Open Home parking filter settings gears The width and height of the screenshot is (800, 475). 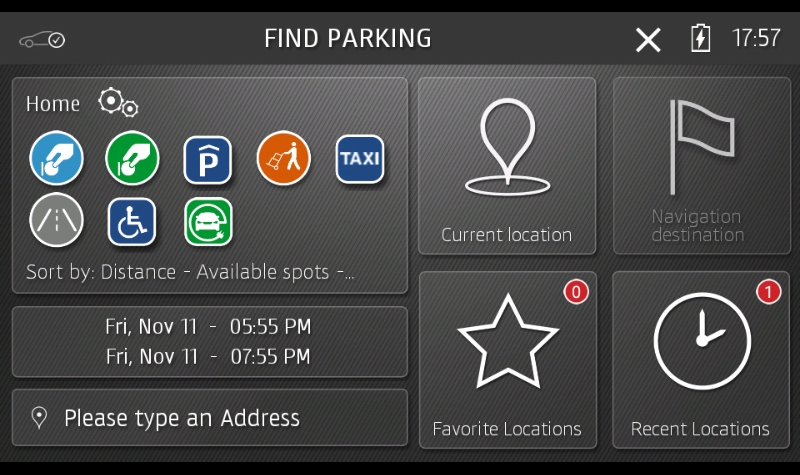click(x=118, y=103)
